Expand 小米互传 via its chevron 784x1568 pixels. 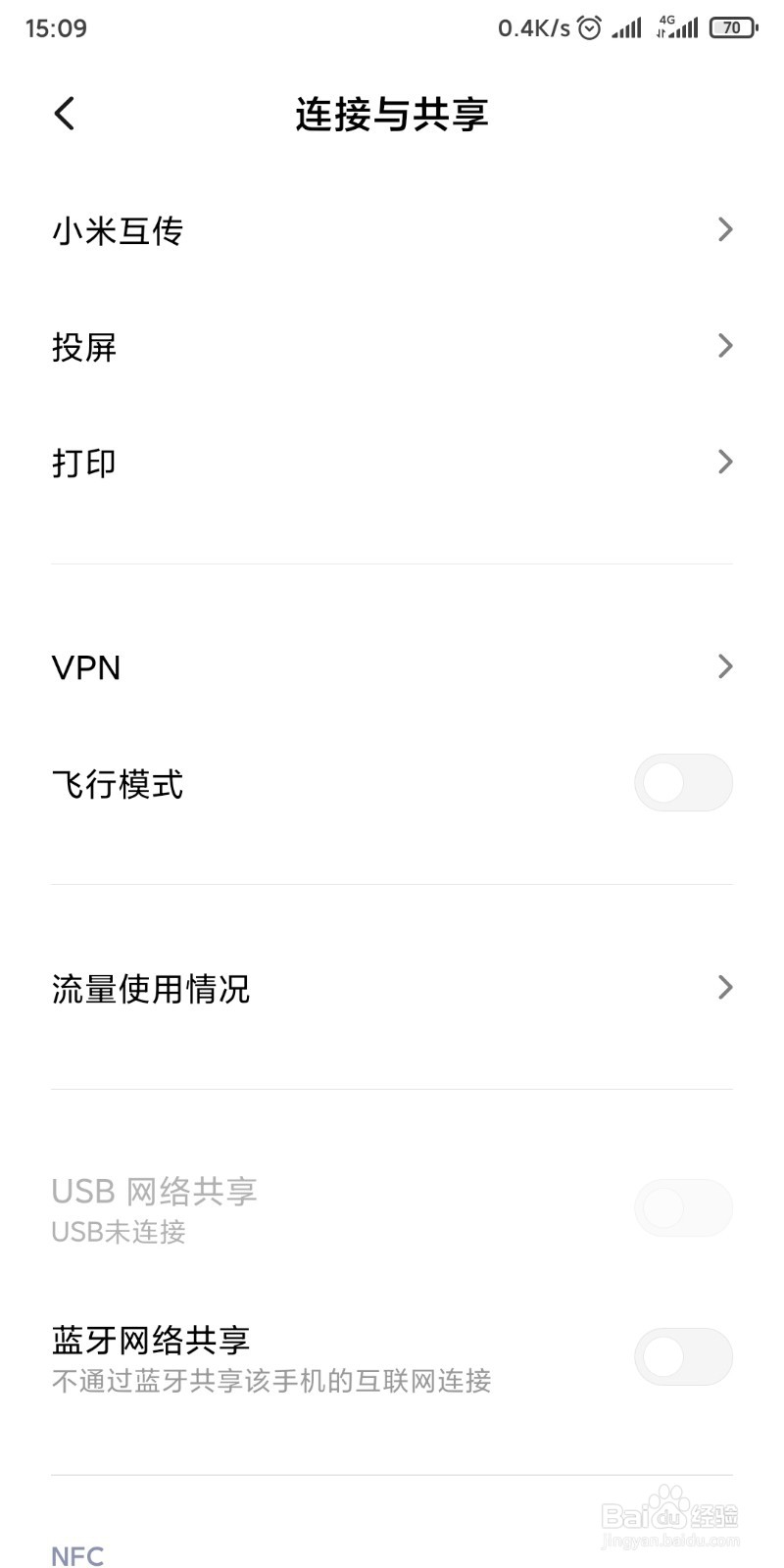point(725,229)
